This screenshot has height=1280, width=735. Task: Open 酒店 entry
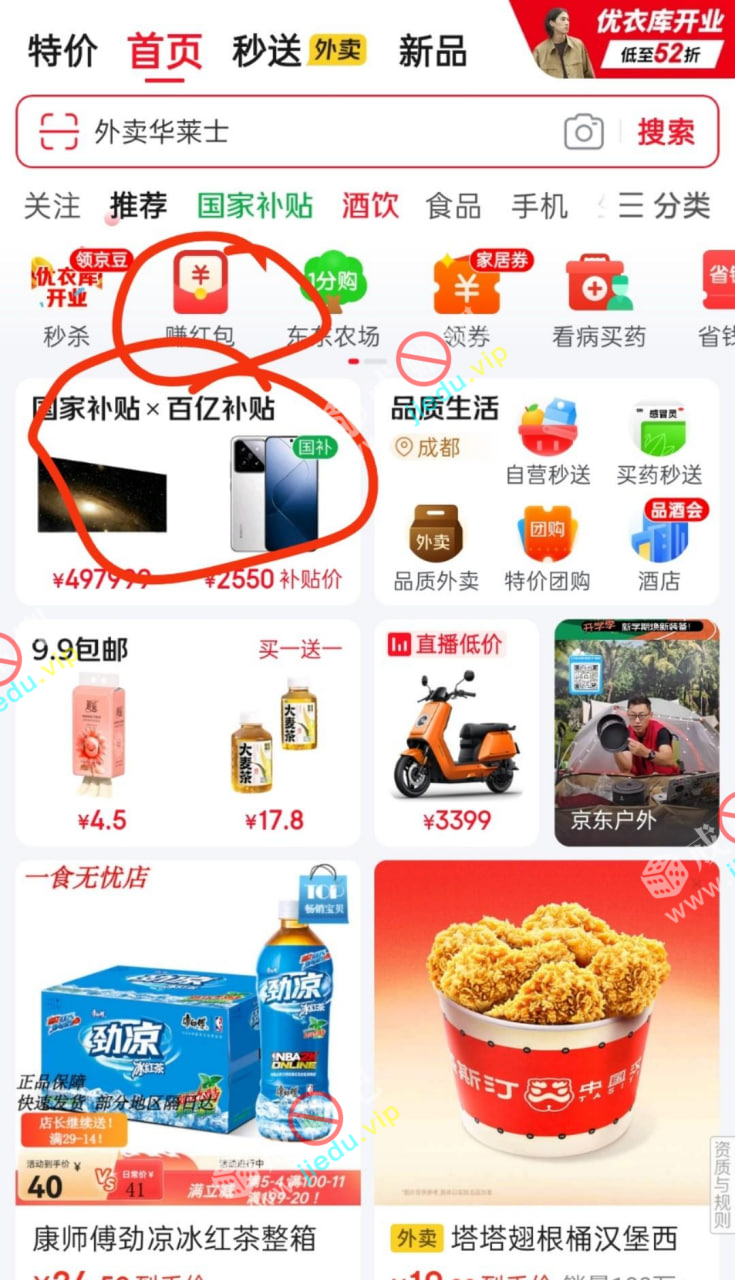click(x=658, y=546)
